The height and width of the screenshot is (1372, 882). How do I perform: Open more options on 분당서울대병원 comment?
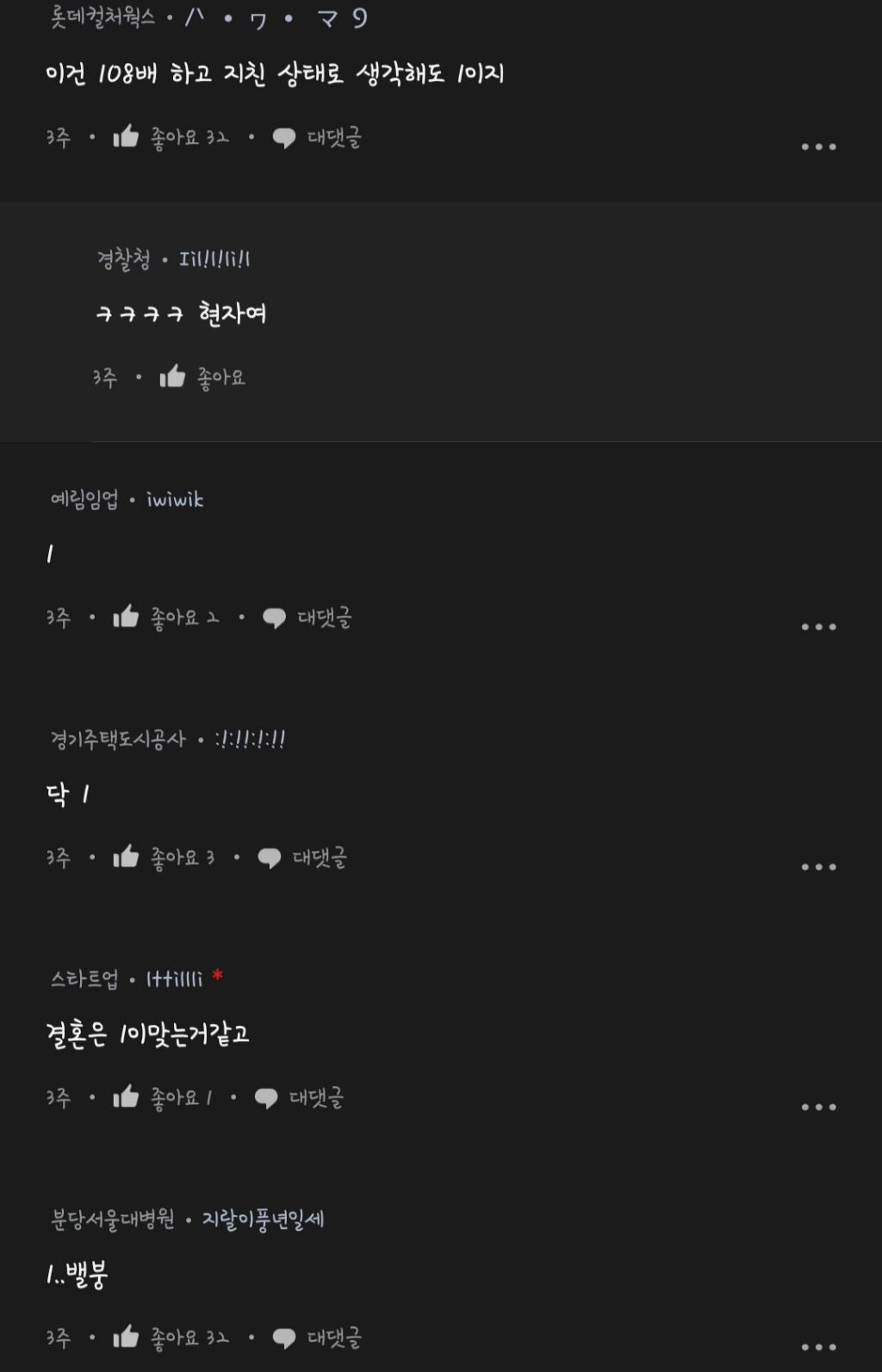click(x=818, y=1347)
